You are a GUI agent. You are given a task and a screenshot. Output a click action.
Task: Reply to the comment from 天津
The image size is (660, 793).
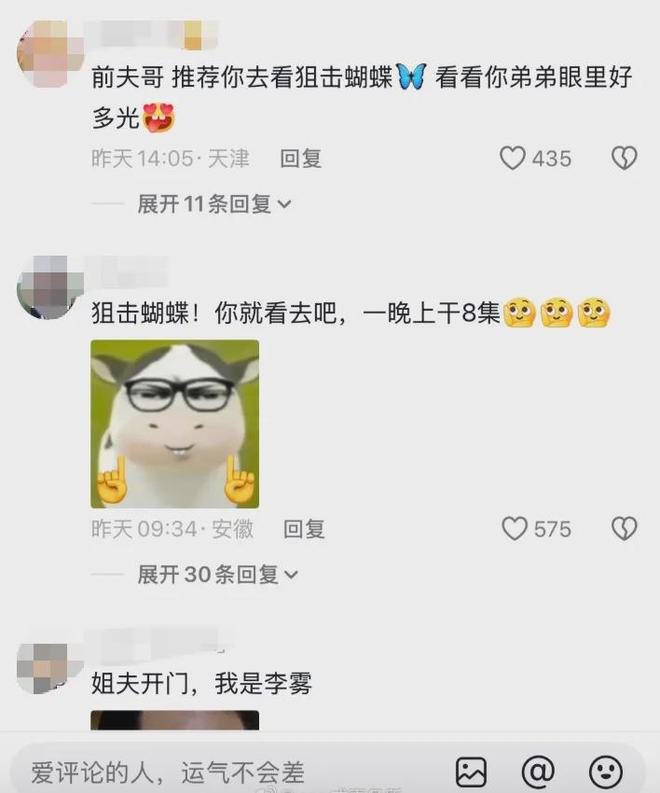tap(300, 158)
